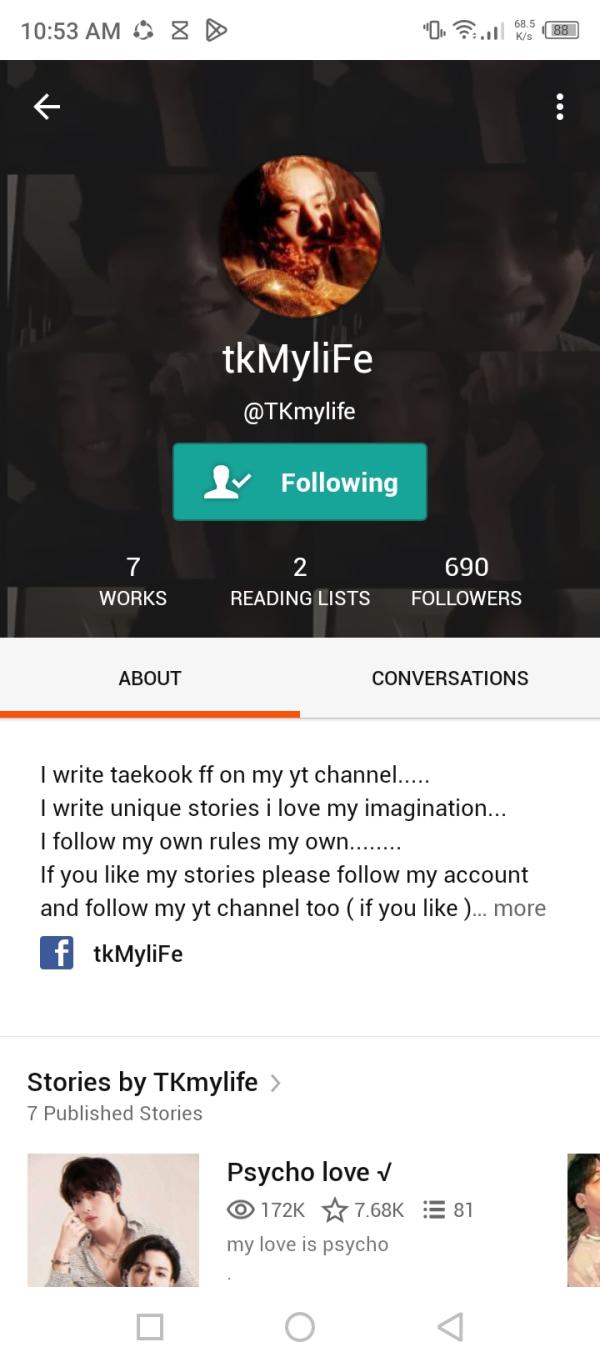Select the About tab
The image size is (600, 1367).
tap(150, 678)
